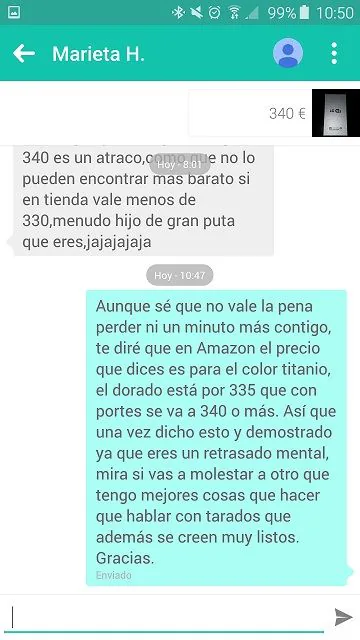Screen dimensions: 360x640
Task: Send the message with arrow icon
Action: pos(343,617)
